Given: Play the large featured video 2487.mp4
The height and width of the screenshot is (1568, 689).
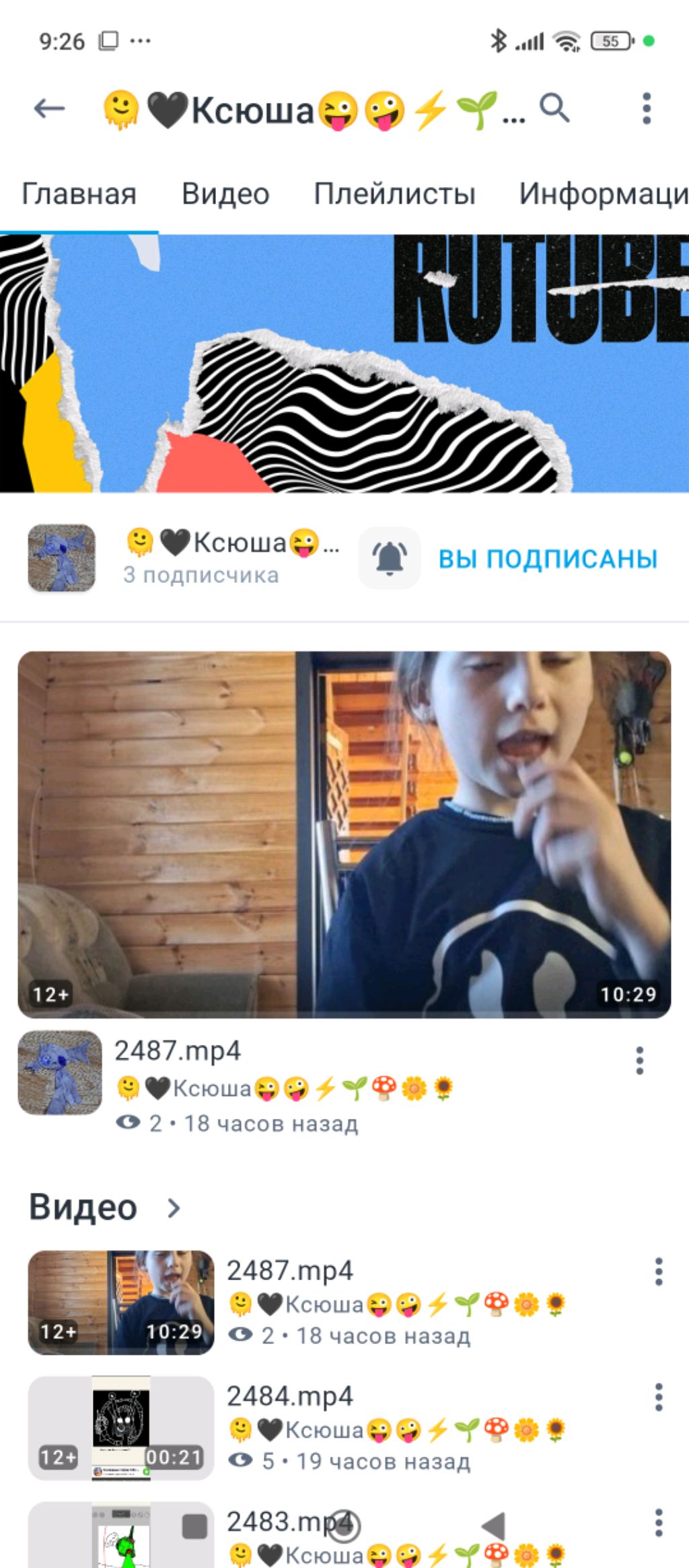Looking at the screenshot, I should point(344,834).
